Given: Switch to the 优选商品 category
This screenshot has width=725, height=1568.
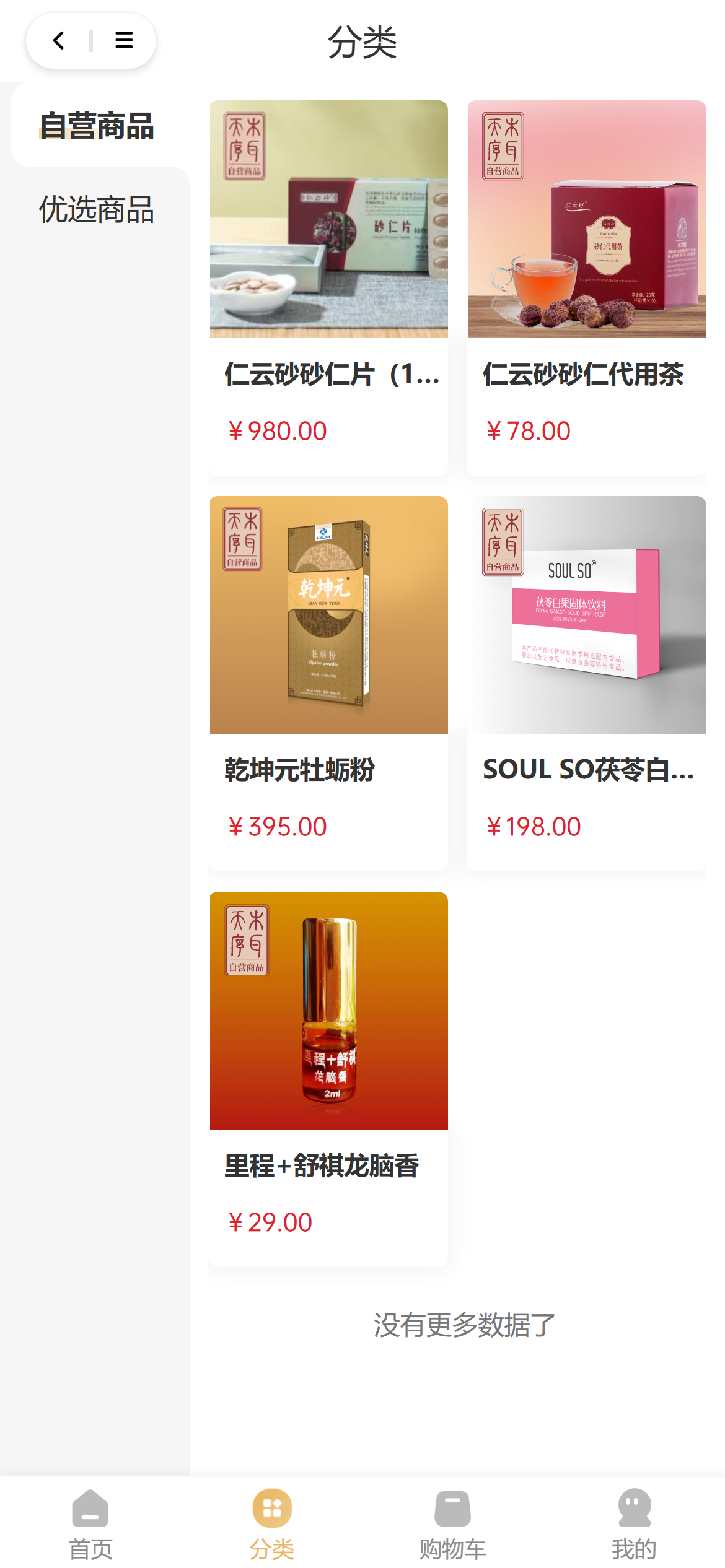Looking at the screenshot, I should [x=97, y=209].
